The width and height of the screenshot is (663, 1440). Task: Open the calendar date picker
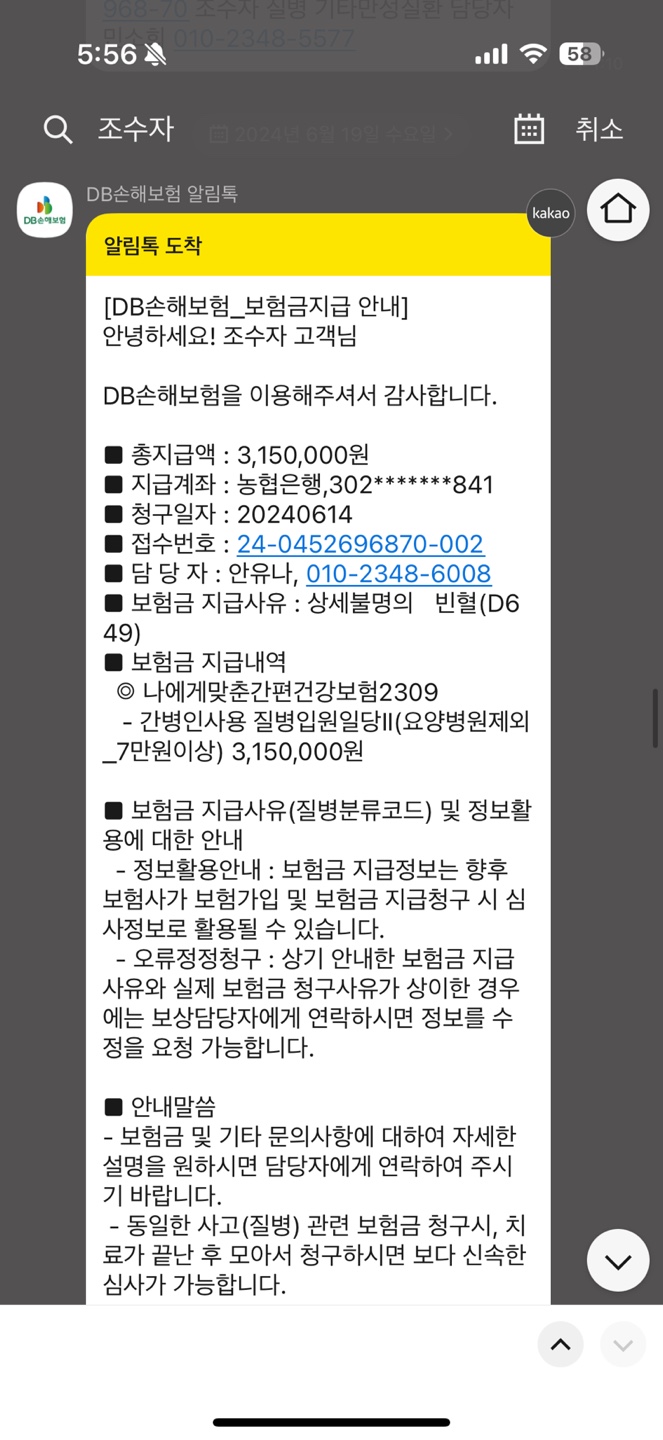pos(529,129)
